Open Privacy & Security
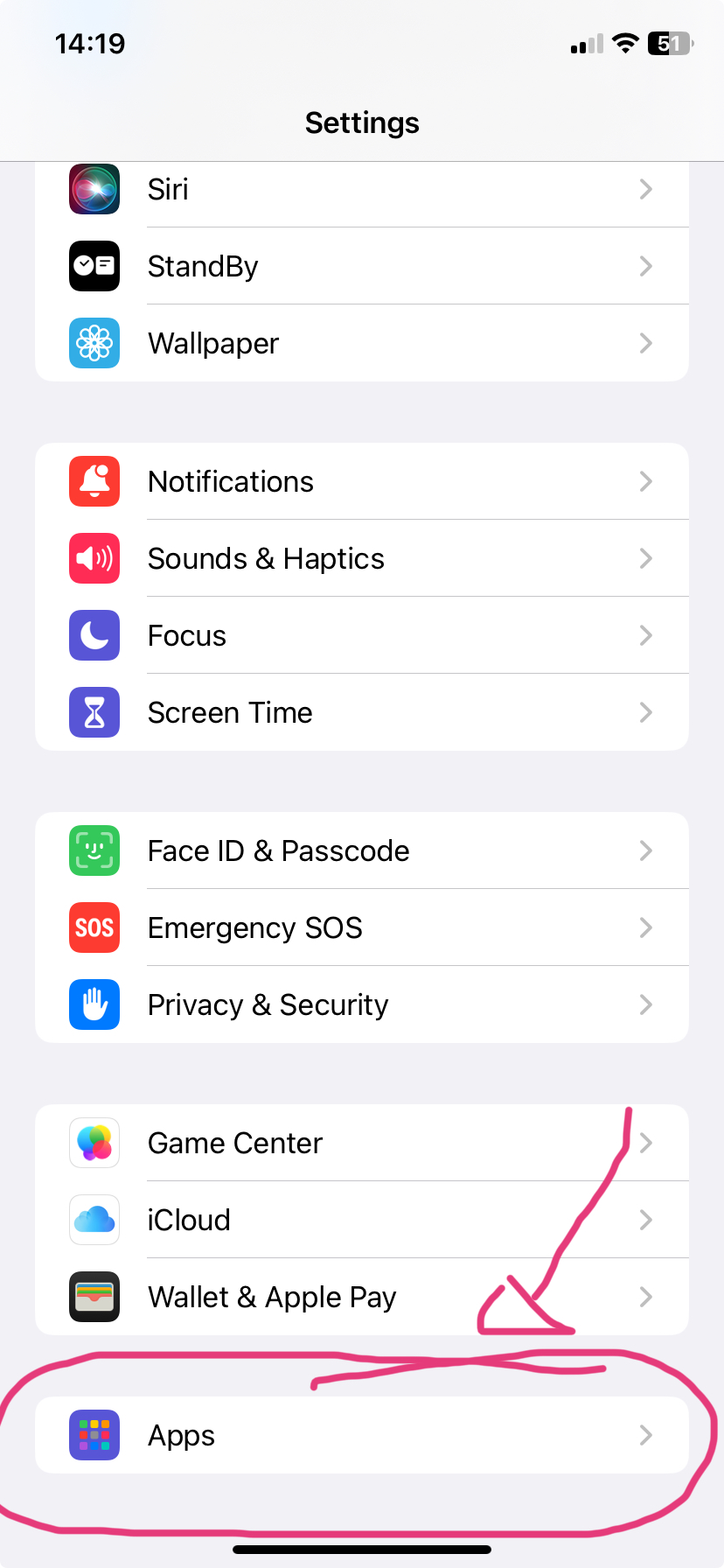This screenshot has width=724, height=1568. [361, 1004]
